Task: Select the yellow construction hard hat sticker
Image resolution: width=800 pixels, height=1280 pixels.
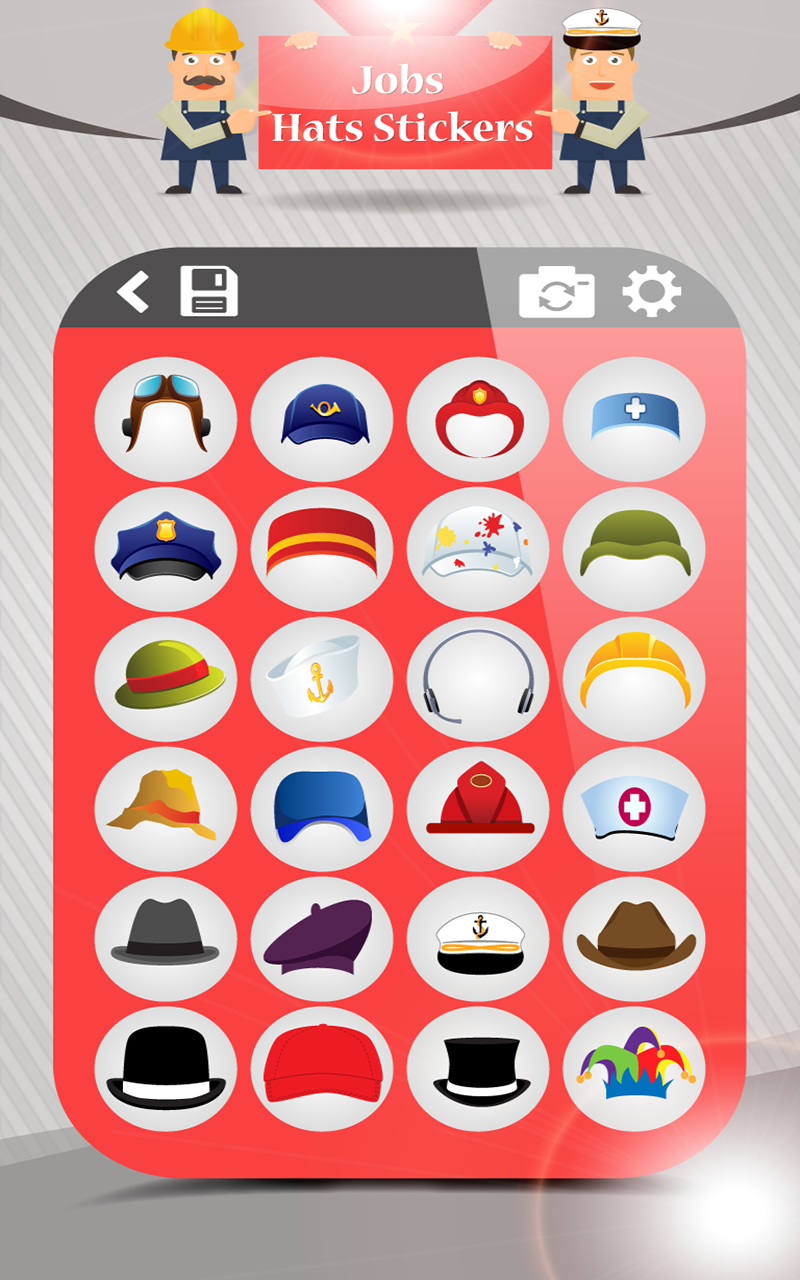Action: click(x=633, y=678)
